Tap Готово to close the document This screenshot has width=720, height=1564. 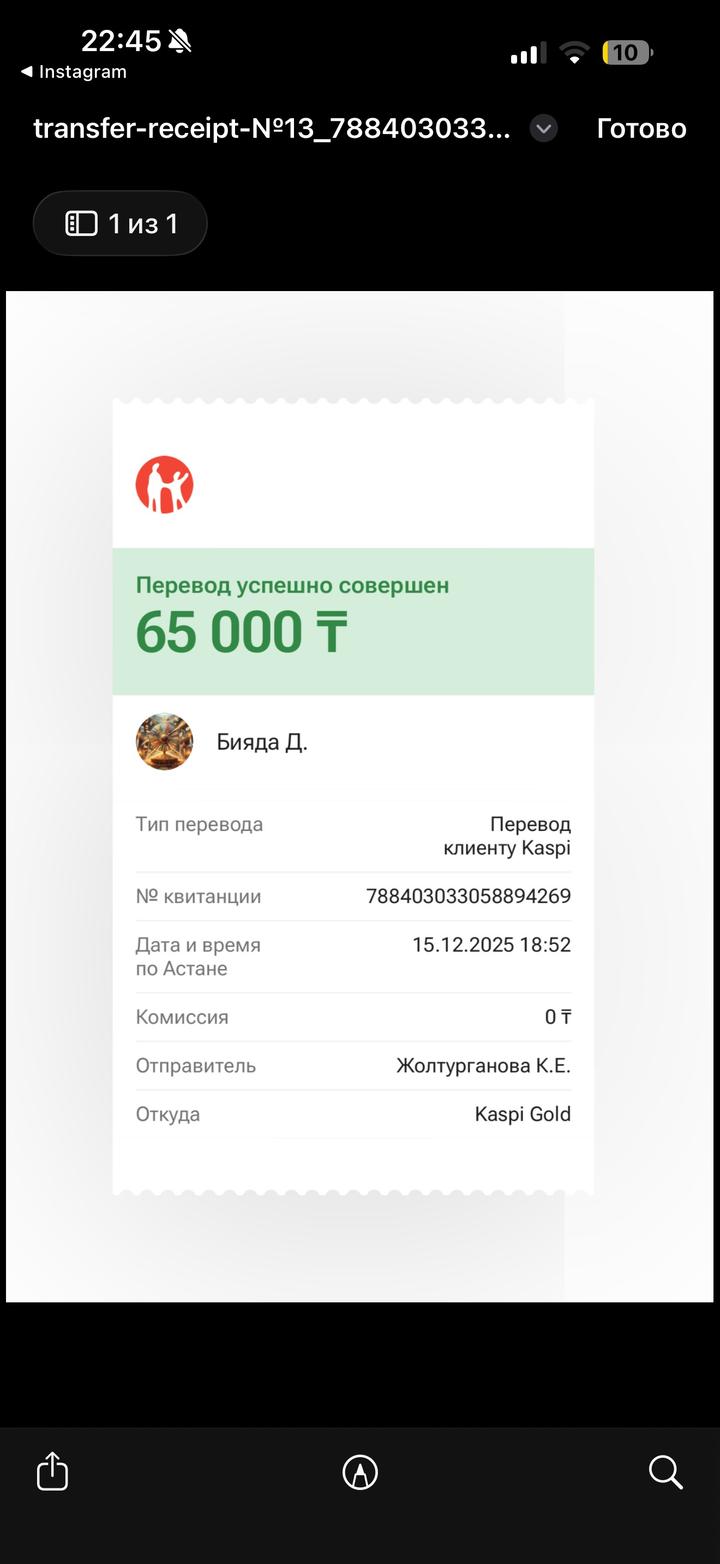(x=641, y=129)
